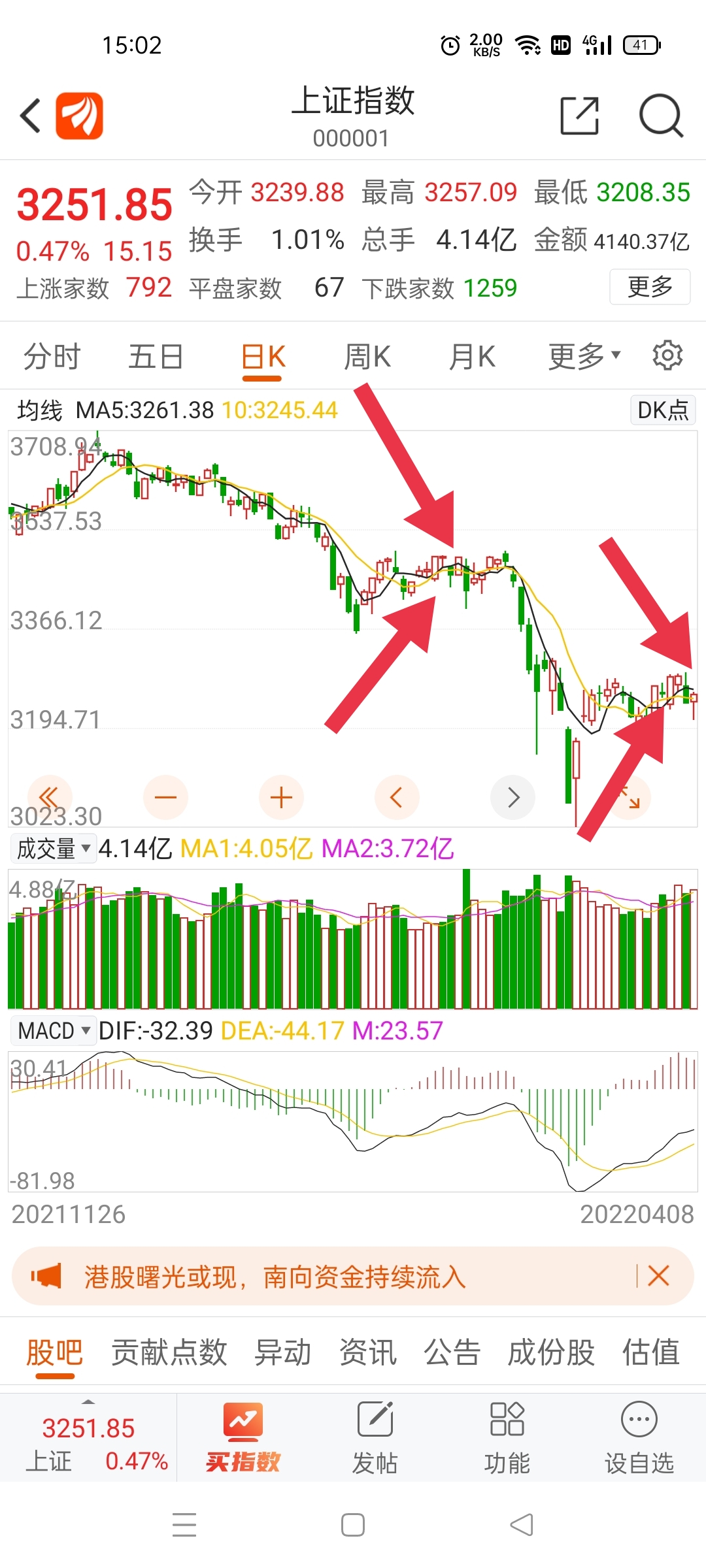Open the search magnifier icon
706x1568 pixels.
coord(661,116)
